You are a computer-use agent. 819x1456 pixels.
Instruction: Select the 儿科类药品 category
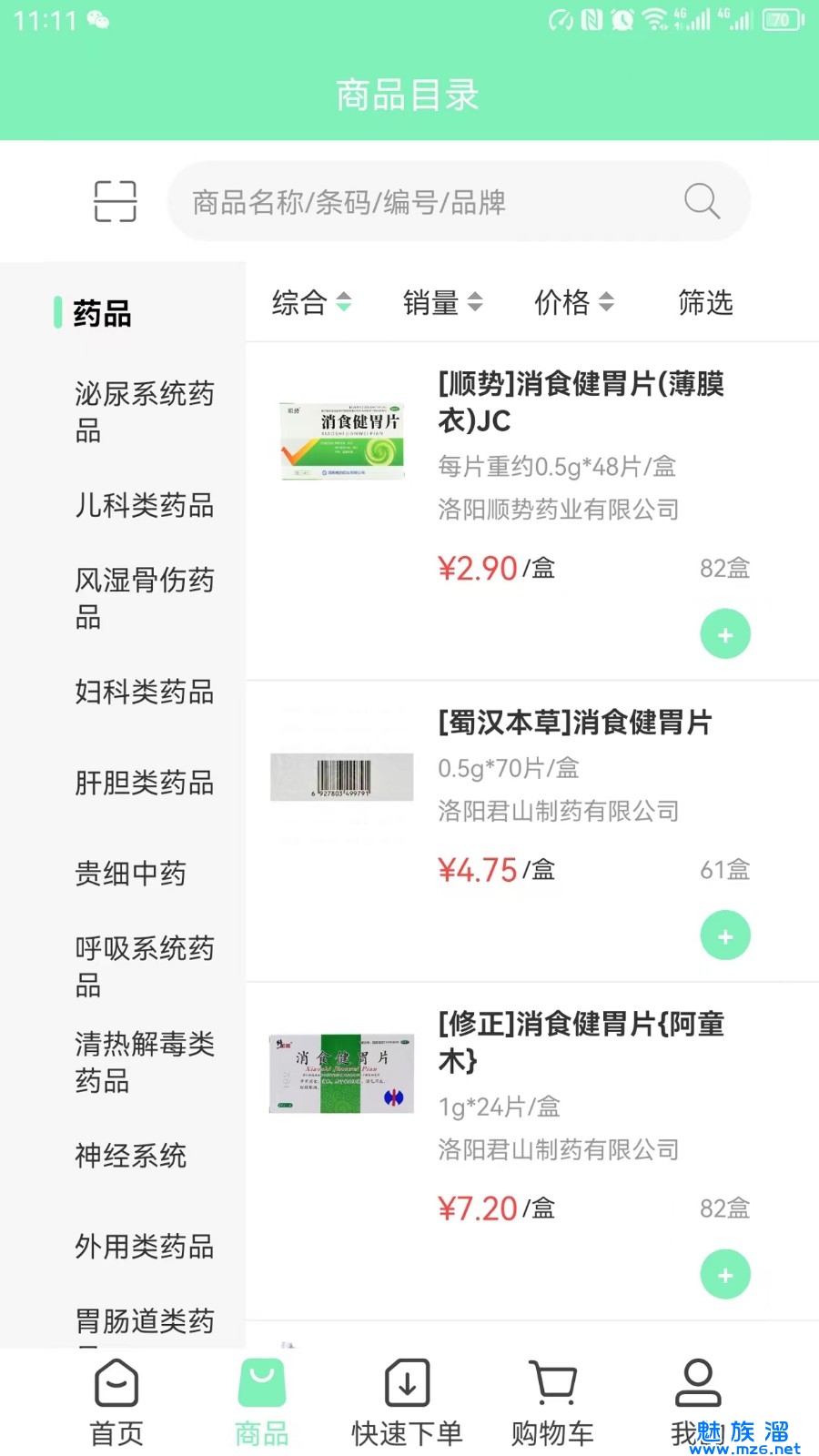(x=144, y=505)
